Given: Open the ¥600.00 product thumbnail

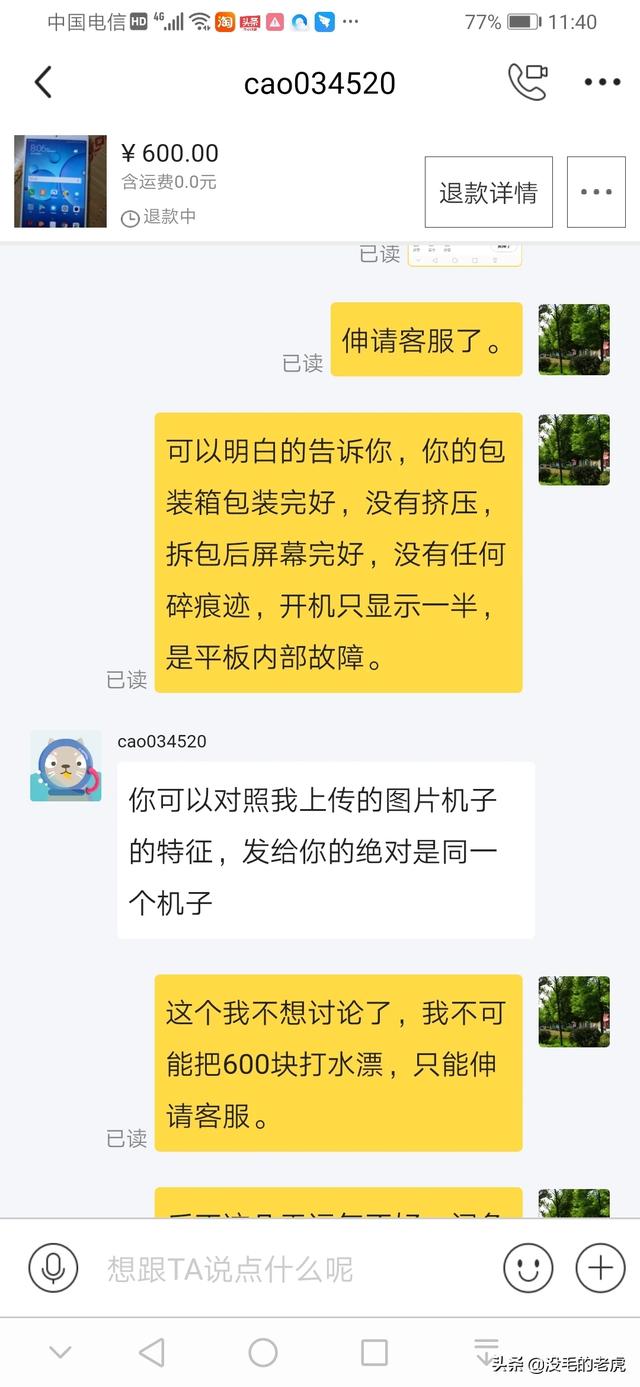Looking at the screenshot, I should coord(60,181).
